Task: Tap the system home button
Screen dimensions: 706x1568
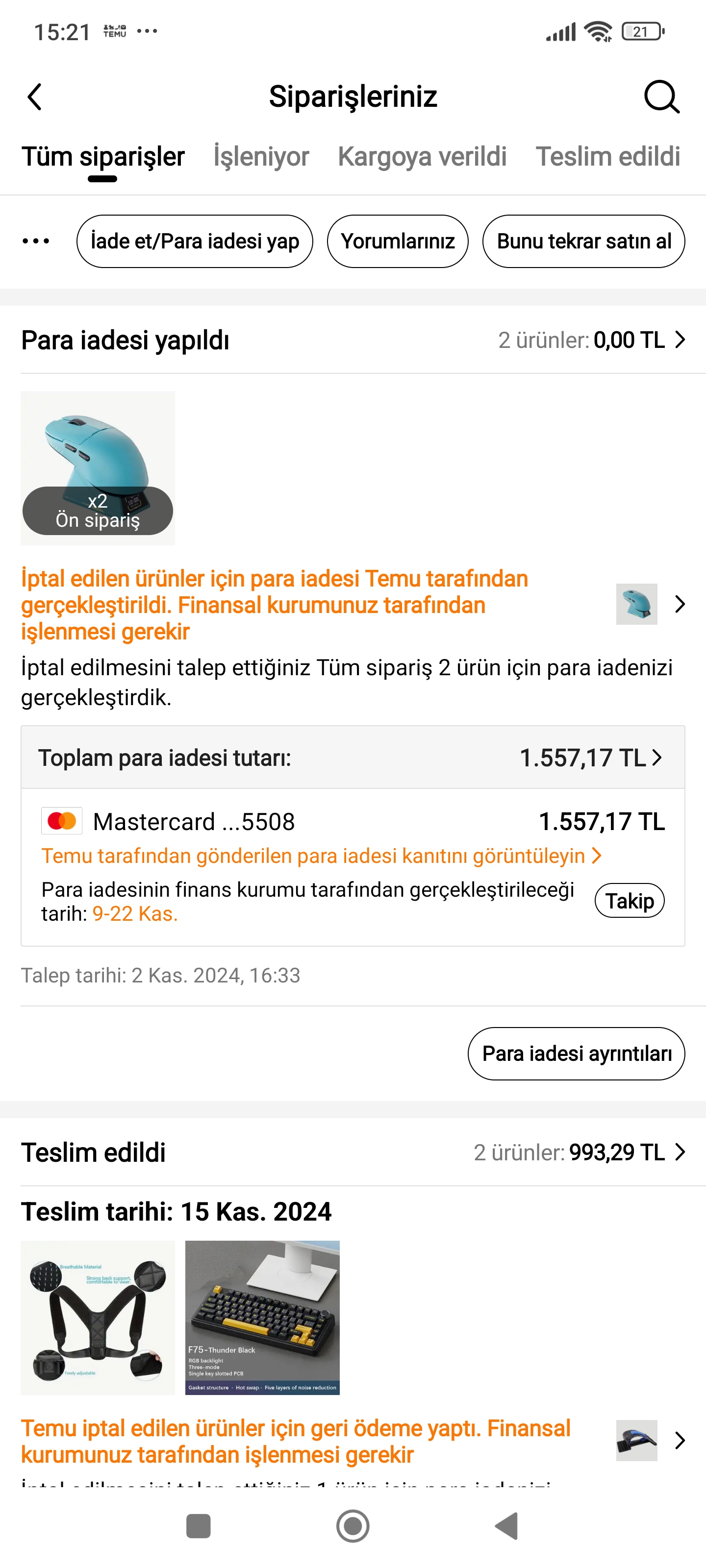Action: (353, 1526)
